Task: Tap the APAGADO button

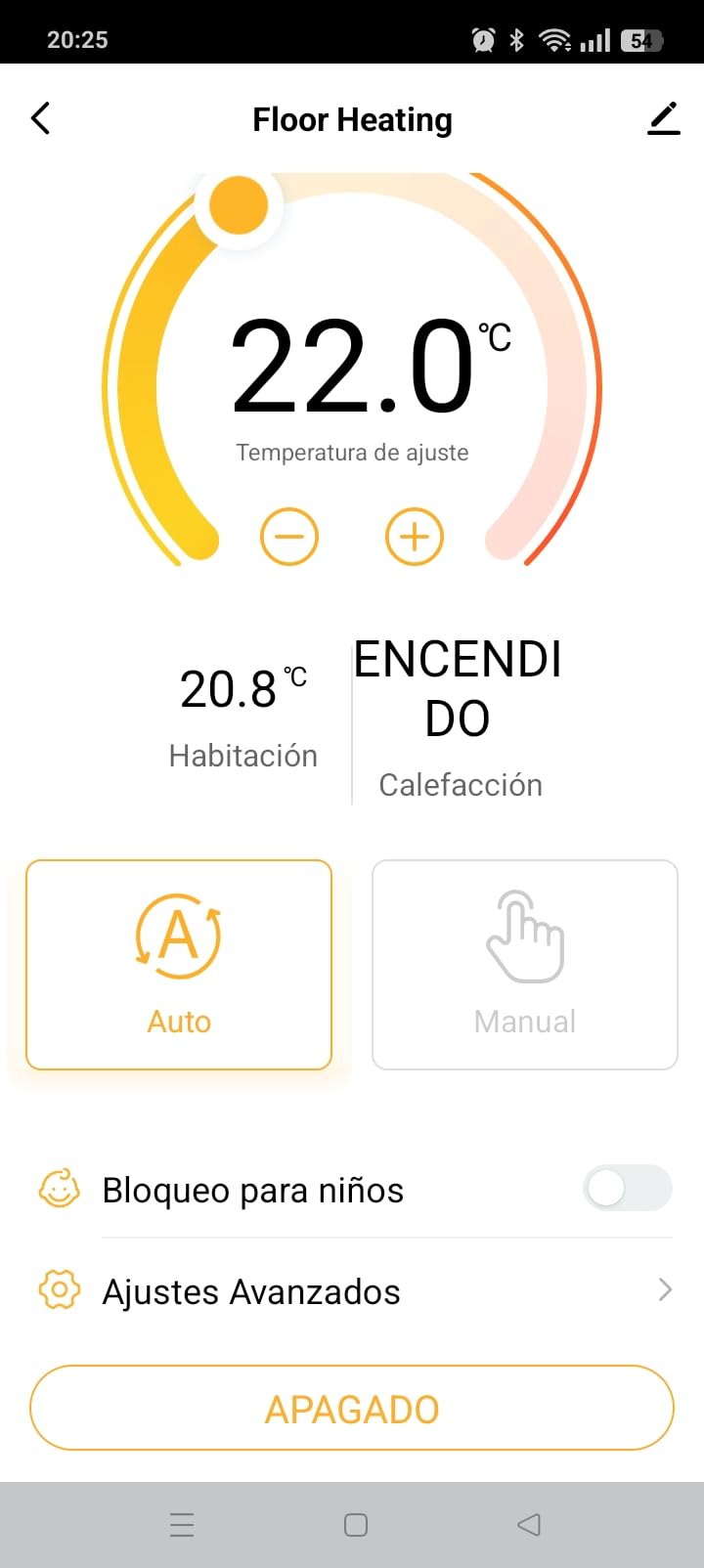Action: click(x=352, y=1409)
